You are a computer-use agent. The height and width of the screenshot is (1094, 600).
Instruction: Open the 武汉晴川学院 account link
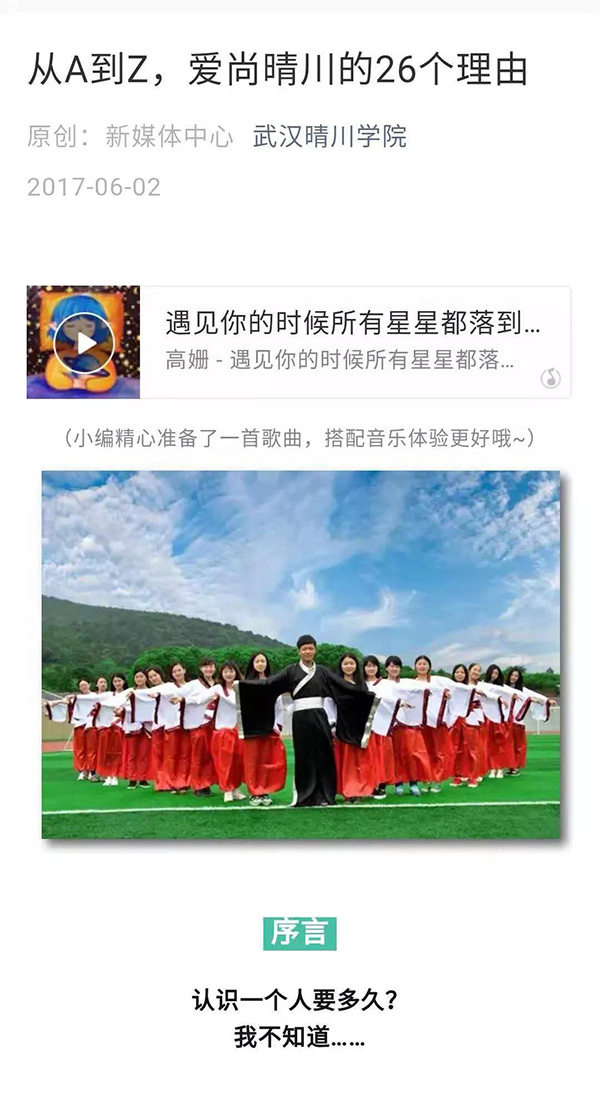(330, 136)
